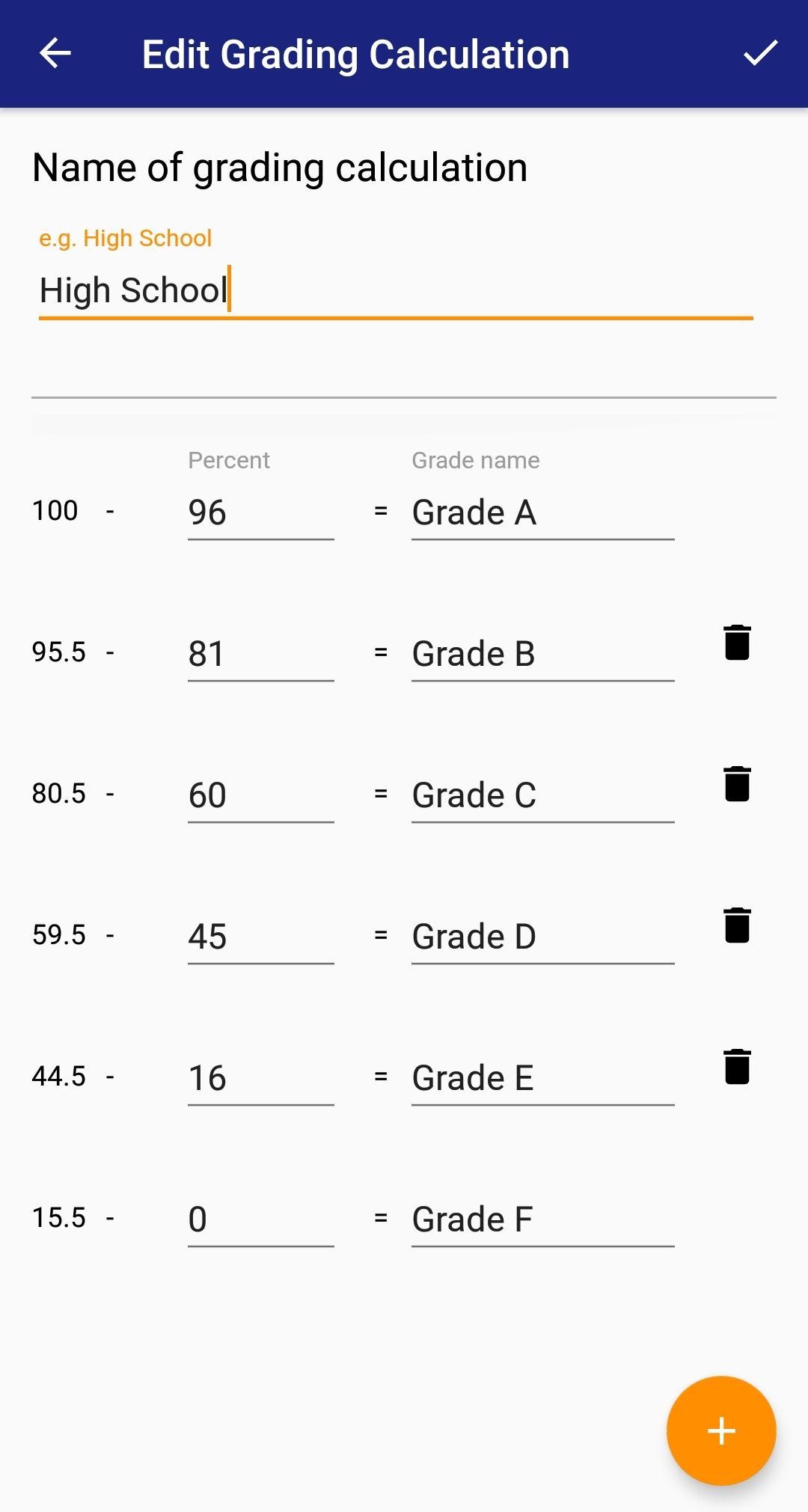Add a new grade with plus button
The image size is (808, 1512).
point(721,1430)
